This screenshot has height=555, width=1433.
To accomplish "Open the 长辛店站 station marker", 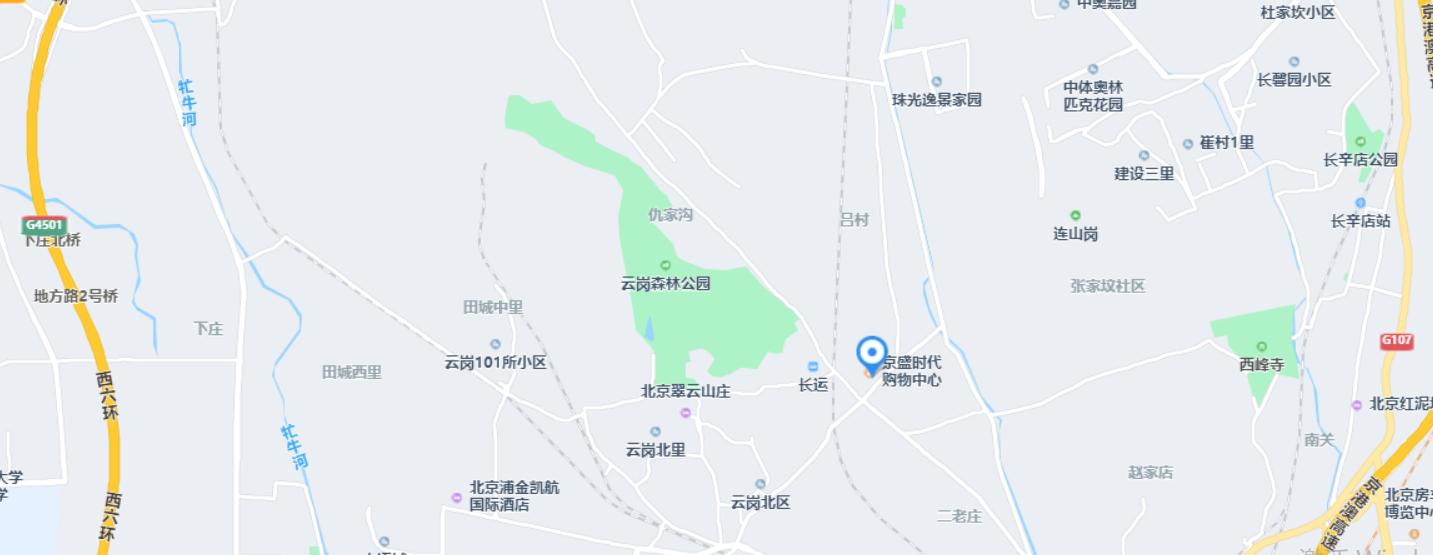I will tap(1360, 203).
